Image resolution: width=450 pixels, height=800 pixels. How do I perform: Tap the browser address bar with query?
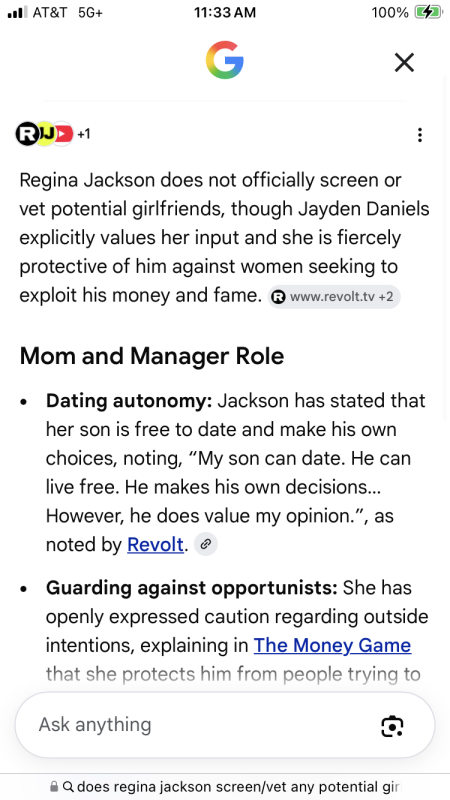pyautogui.click(x=225, y=786)
